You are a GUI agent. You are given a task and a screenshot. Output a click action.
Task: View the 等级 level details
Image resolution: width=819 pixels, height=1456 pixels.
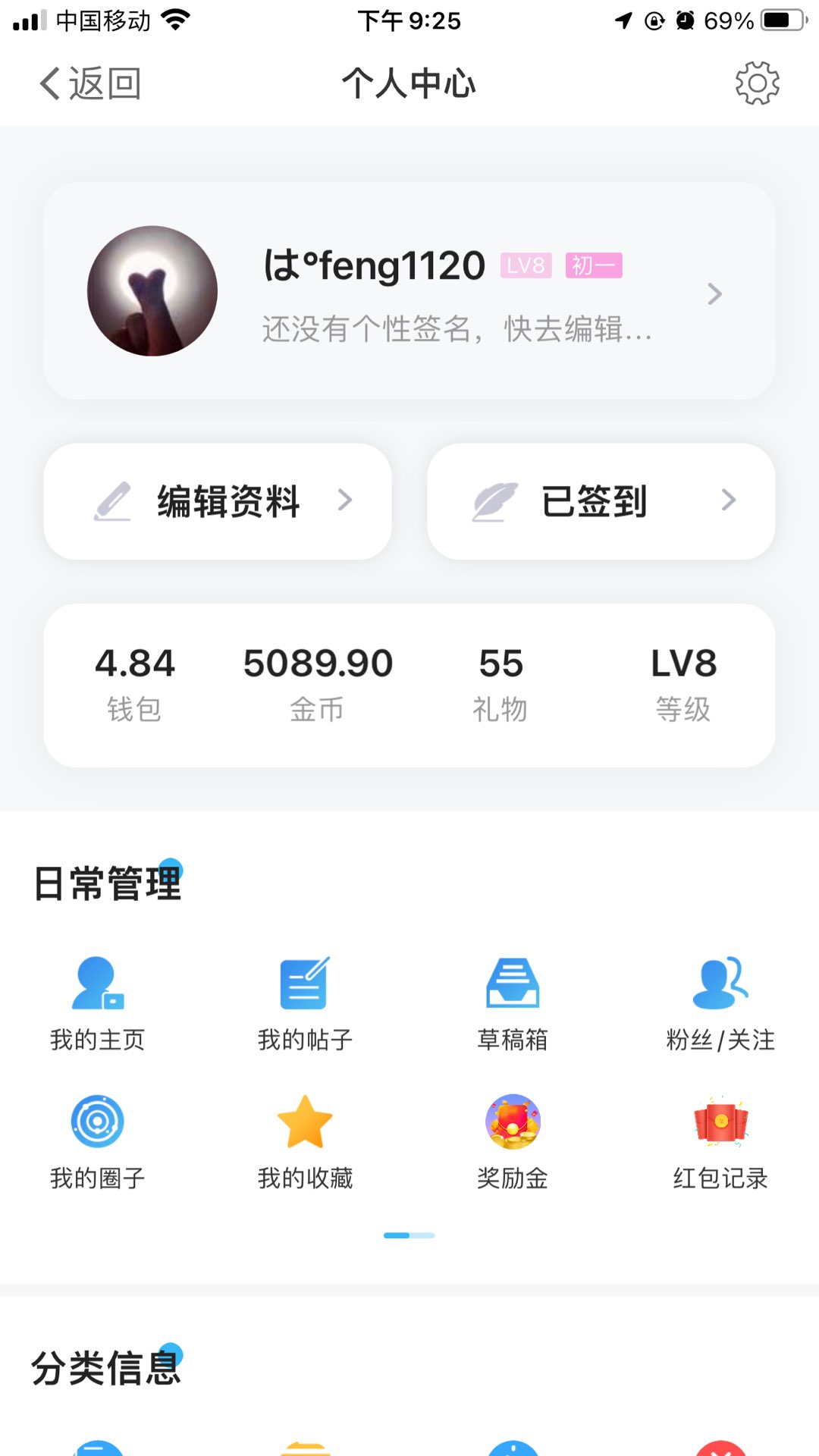pyautogui.click(x=683, y=684)
